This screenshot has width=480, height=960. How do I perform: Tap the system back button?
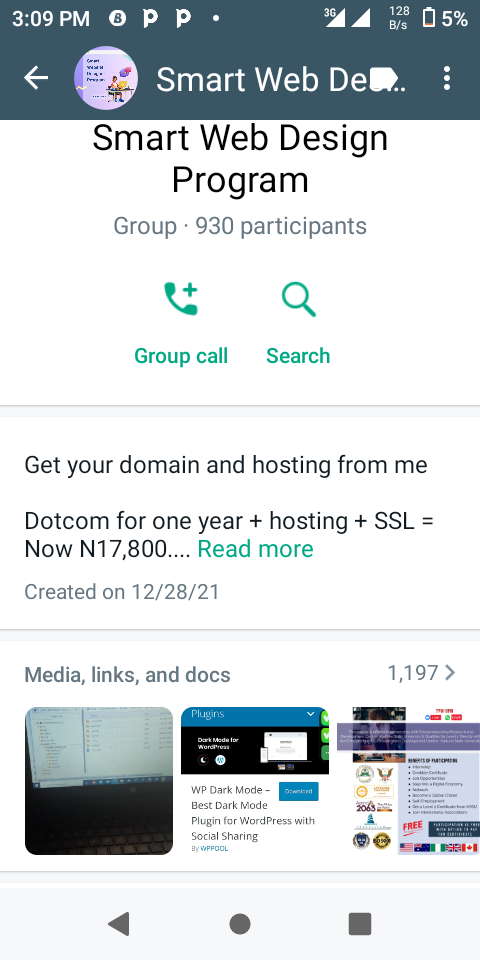coord(119,923)
